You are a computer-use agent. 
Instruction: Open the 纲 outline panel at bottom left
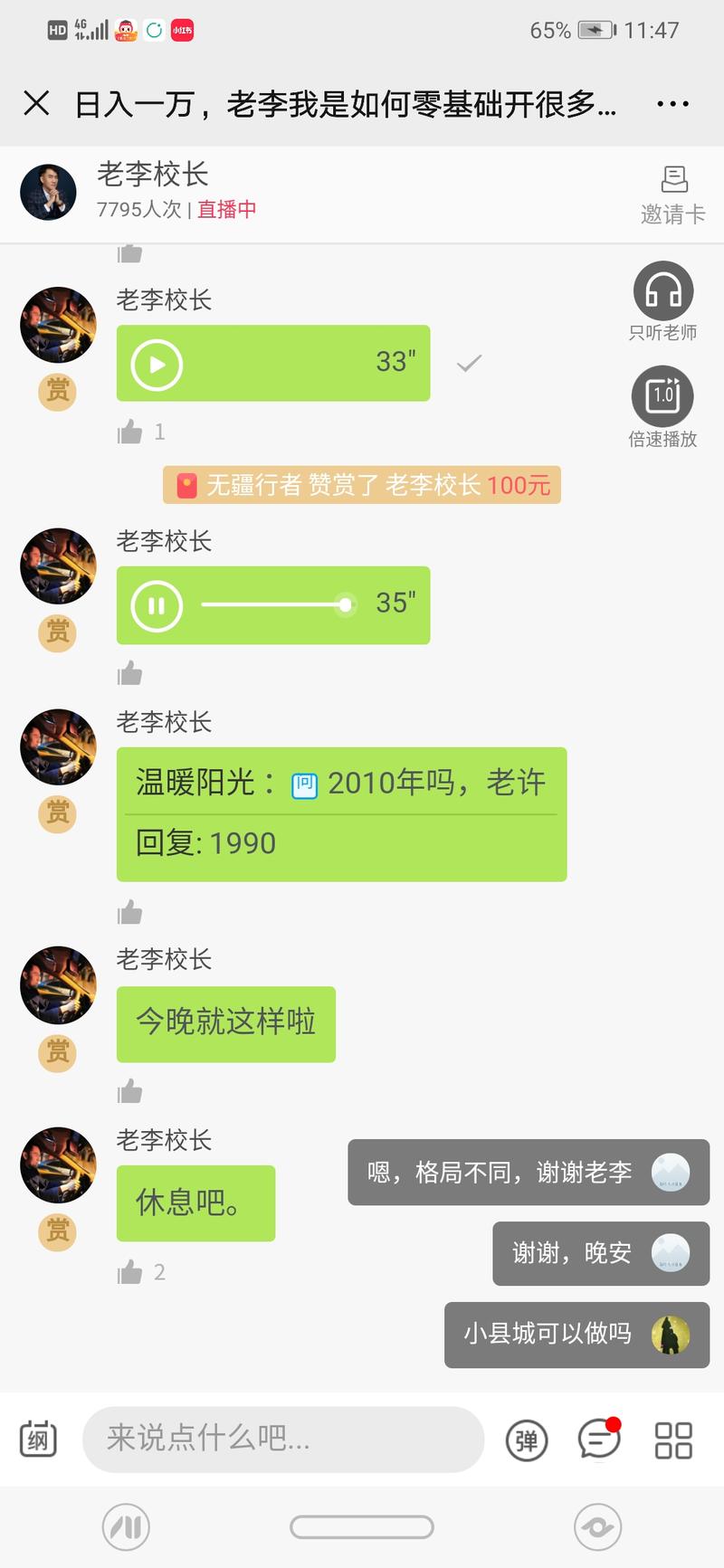(x=38, y=1439)
